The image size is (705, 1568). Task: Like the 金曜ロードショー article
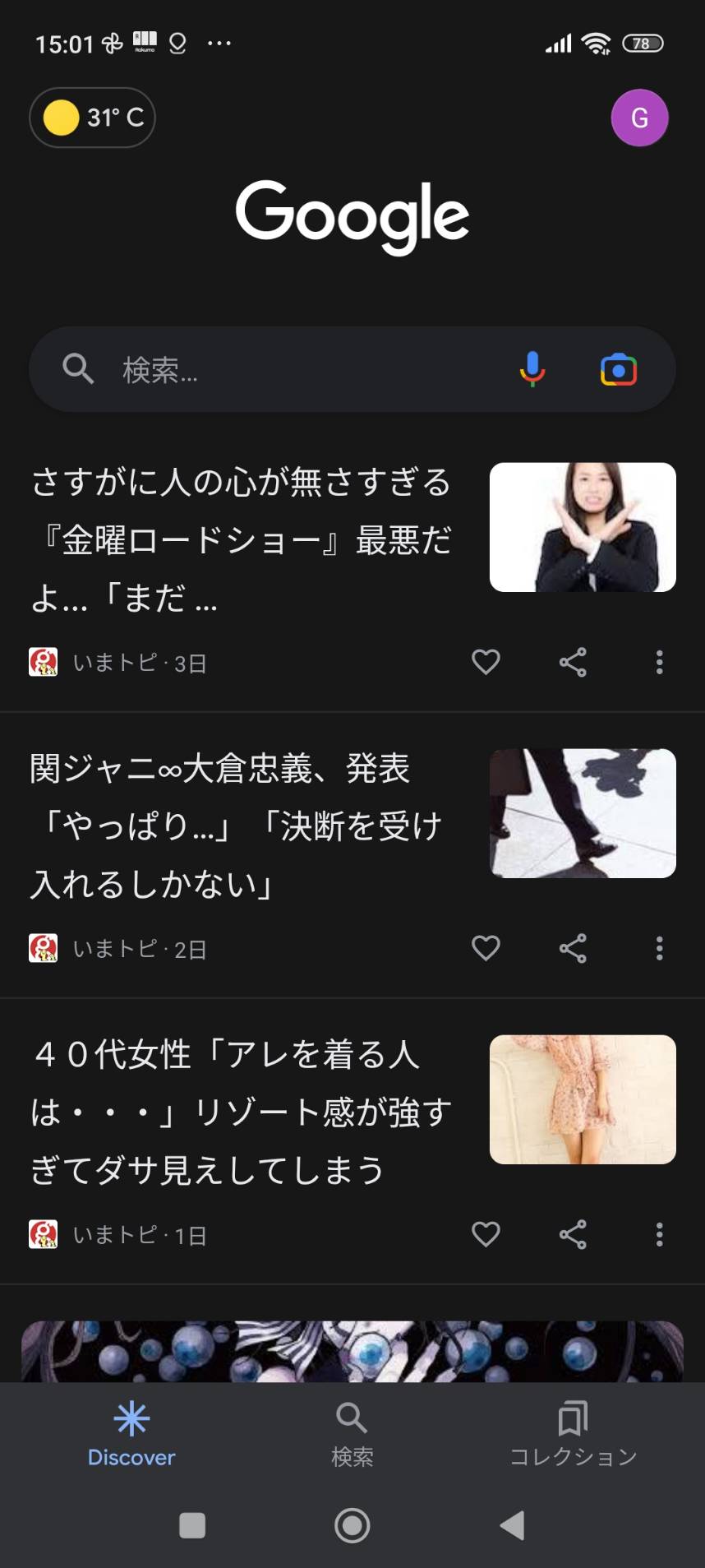click(486, 662)
